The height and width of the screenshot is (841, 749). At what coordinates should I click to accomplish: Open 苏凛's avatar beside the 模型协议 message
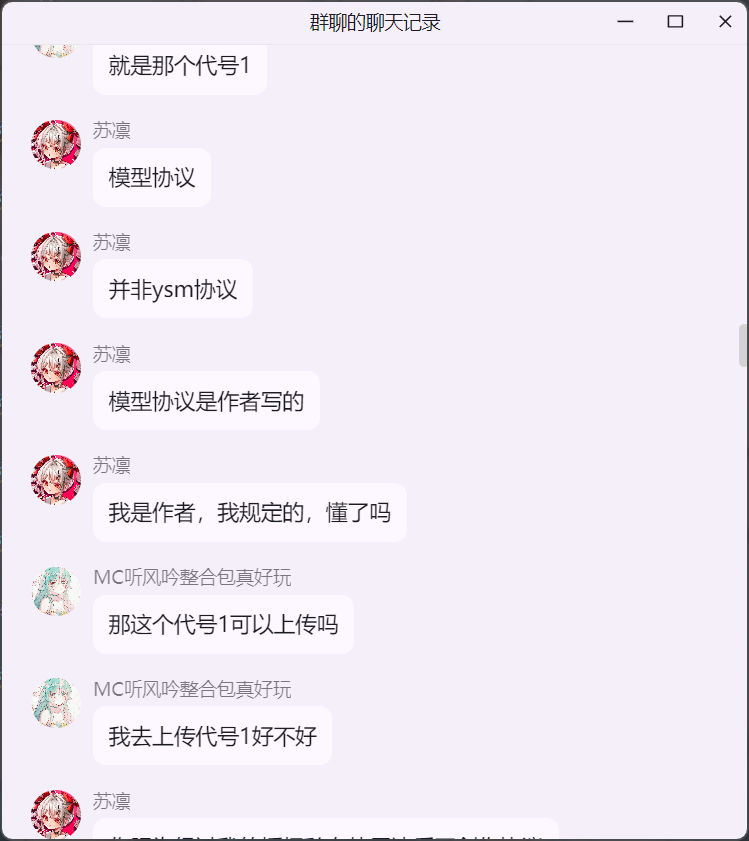(56, 145)
